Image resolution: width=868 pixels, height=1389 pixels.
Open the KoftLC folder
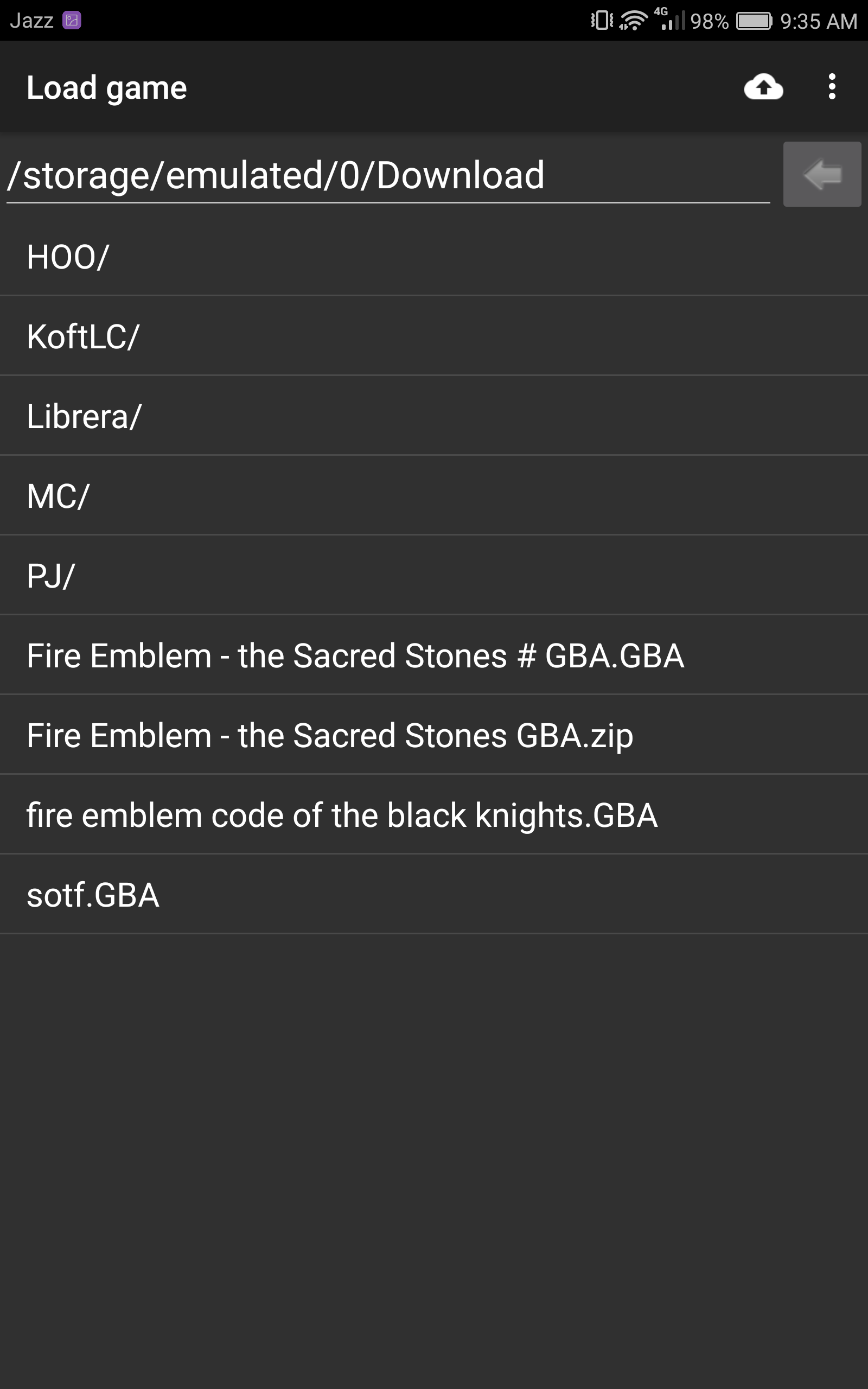point(83,336)
